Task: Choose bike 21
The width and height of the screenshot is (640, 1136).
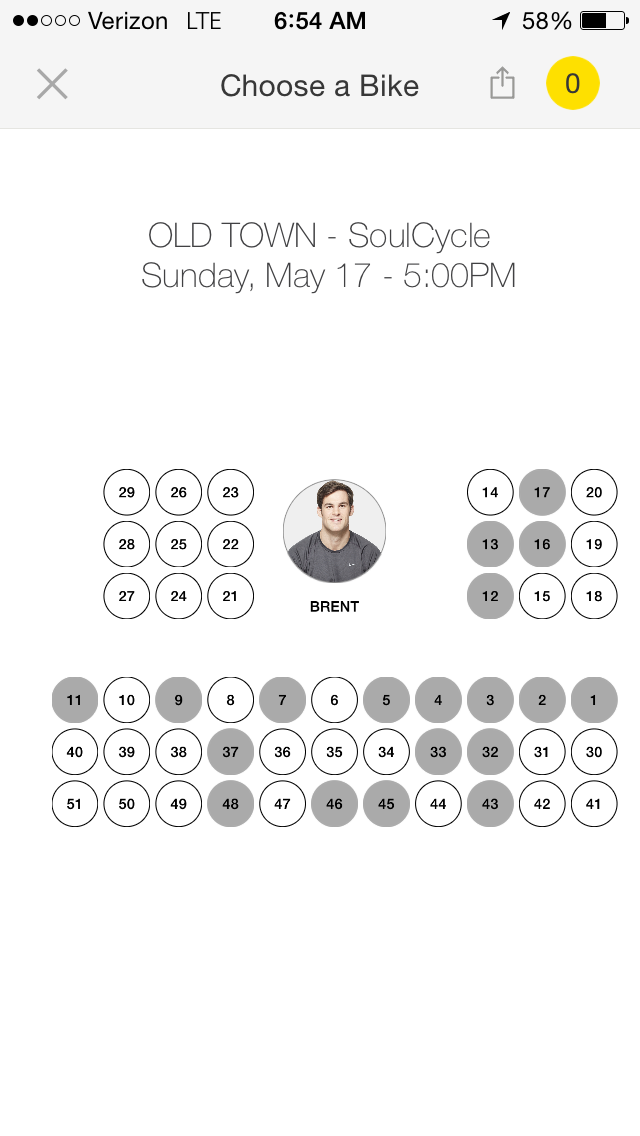Action: (231, 596)
